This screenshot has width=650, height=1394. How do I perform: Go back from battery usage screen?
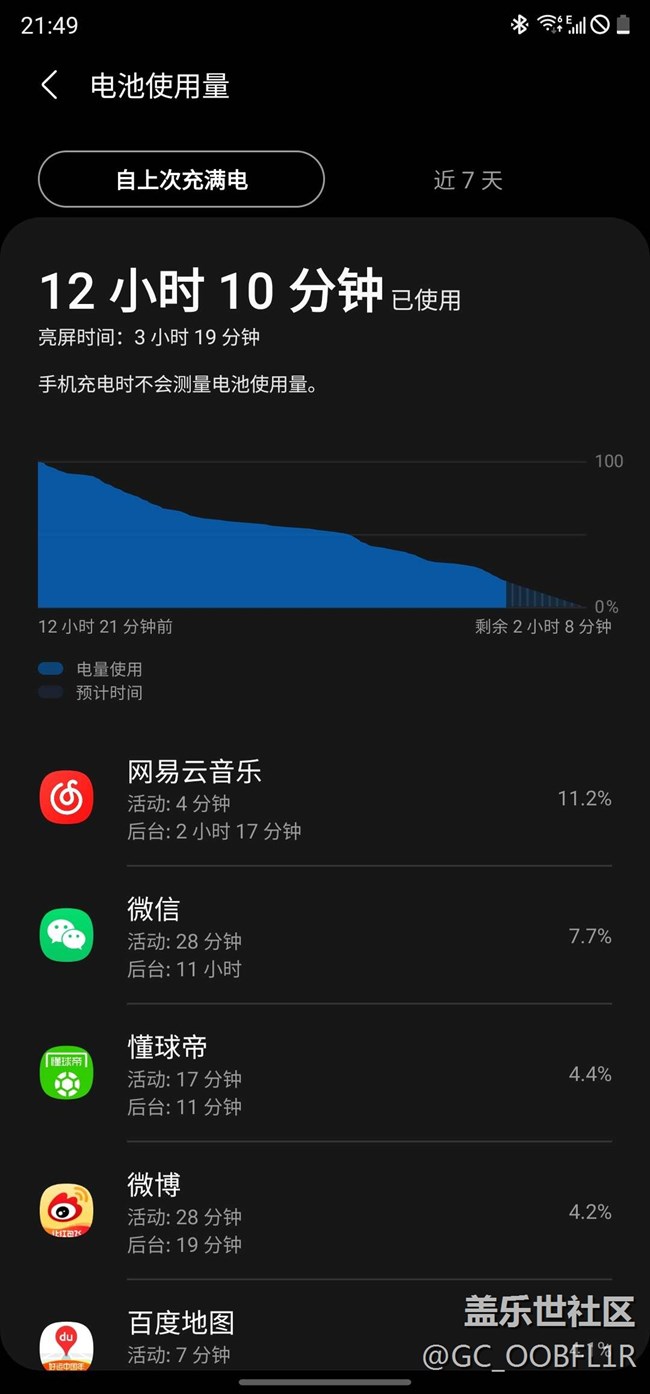[x=49, y=86]
